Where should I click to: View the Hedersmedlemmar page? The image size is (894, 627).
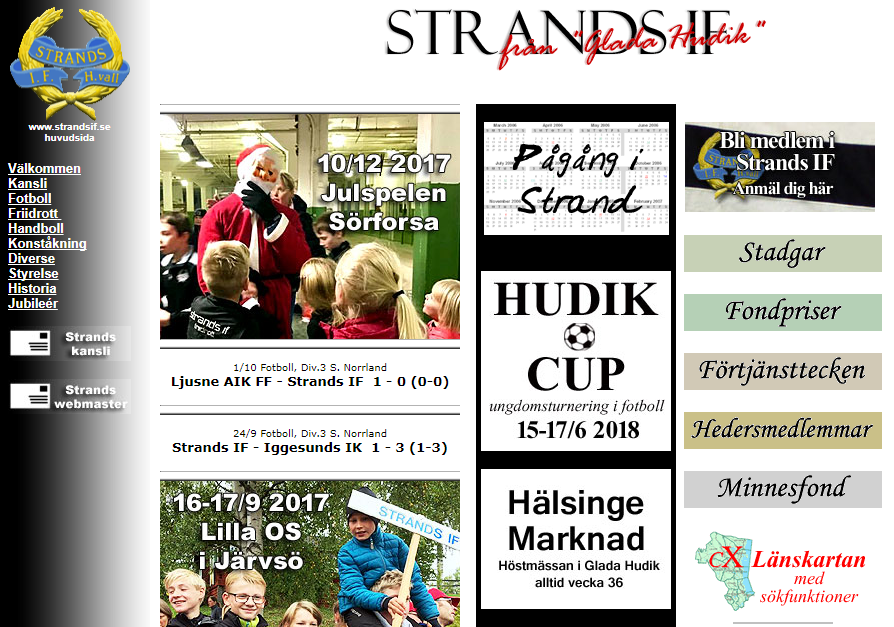[782, 430]
